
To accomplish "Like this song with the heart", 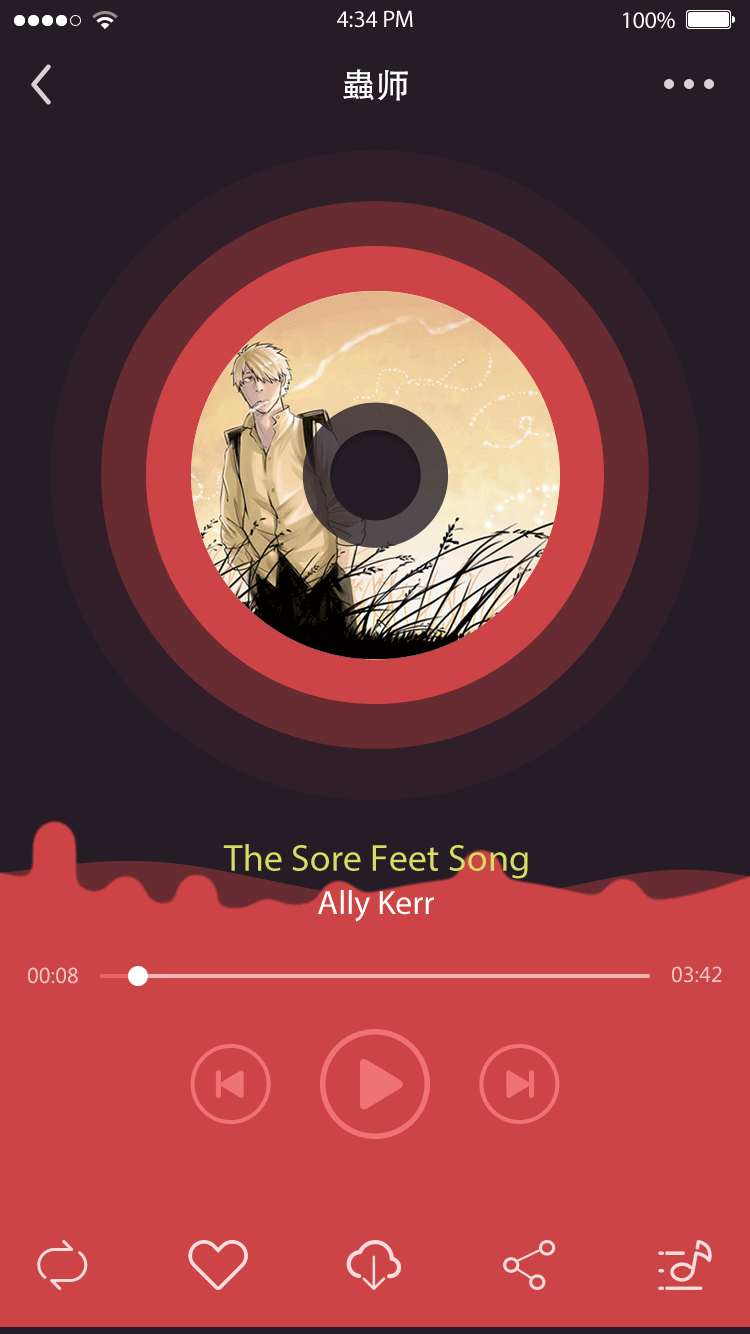I will point(218,1265).
